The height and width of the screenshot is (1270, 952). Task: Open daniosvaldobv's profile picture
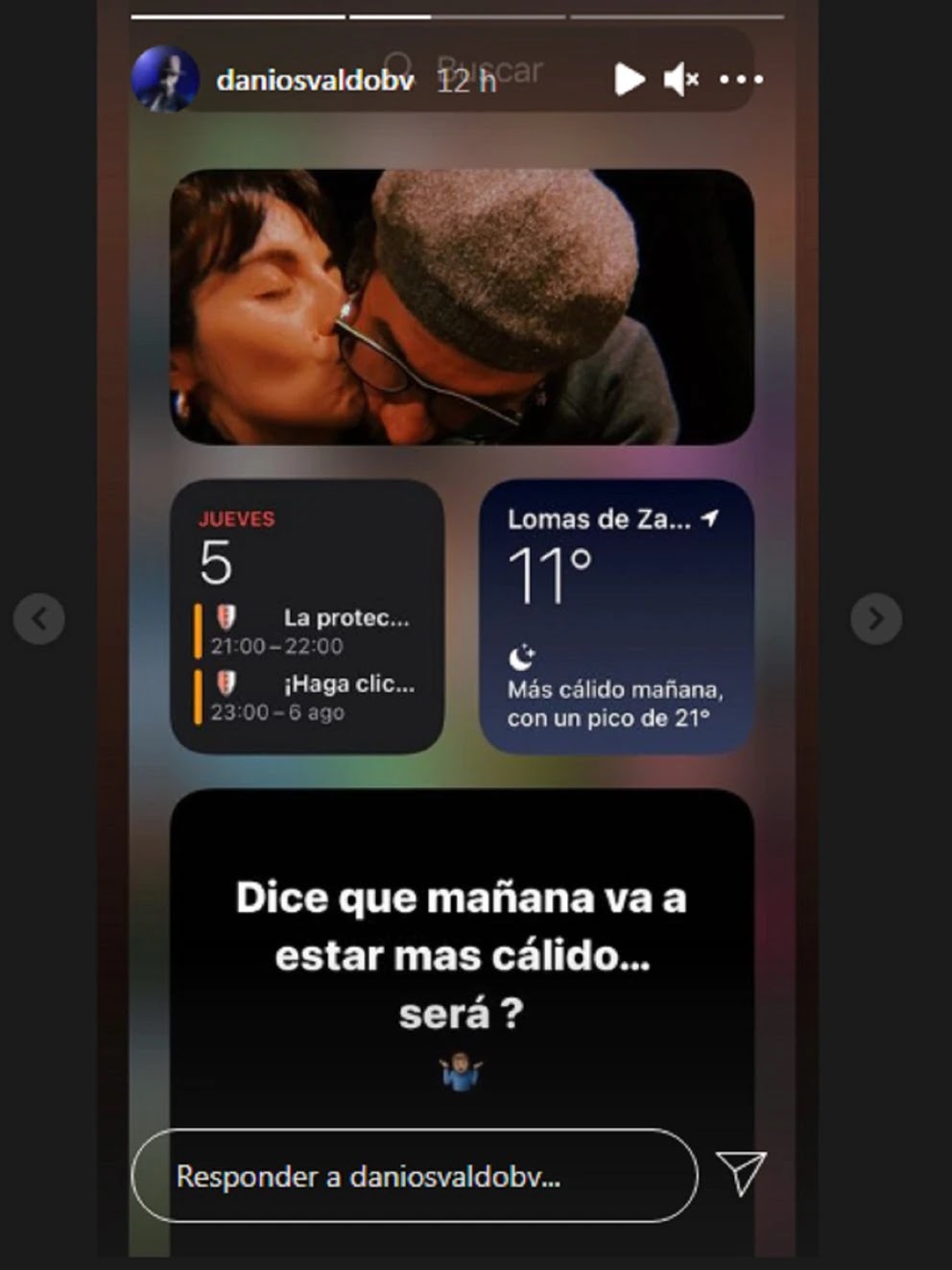165,80
